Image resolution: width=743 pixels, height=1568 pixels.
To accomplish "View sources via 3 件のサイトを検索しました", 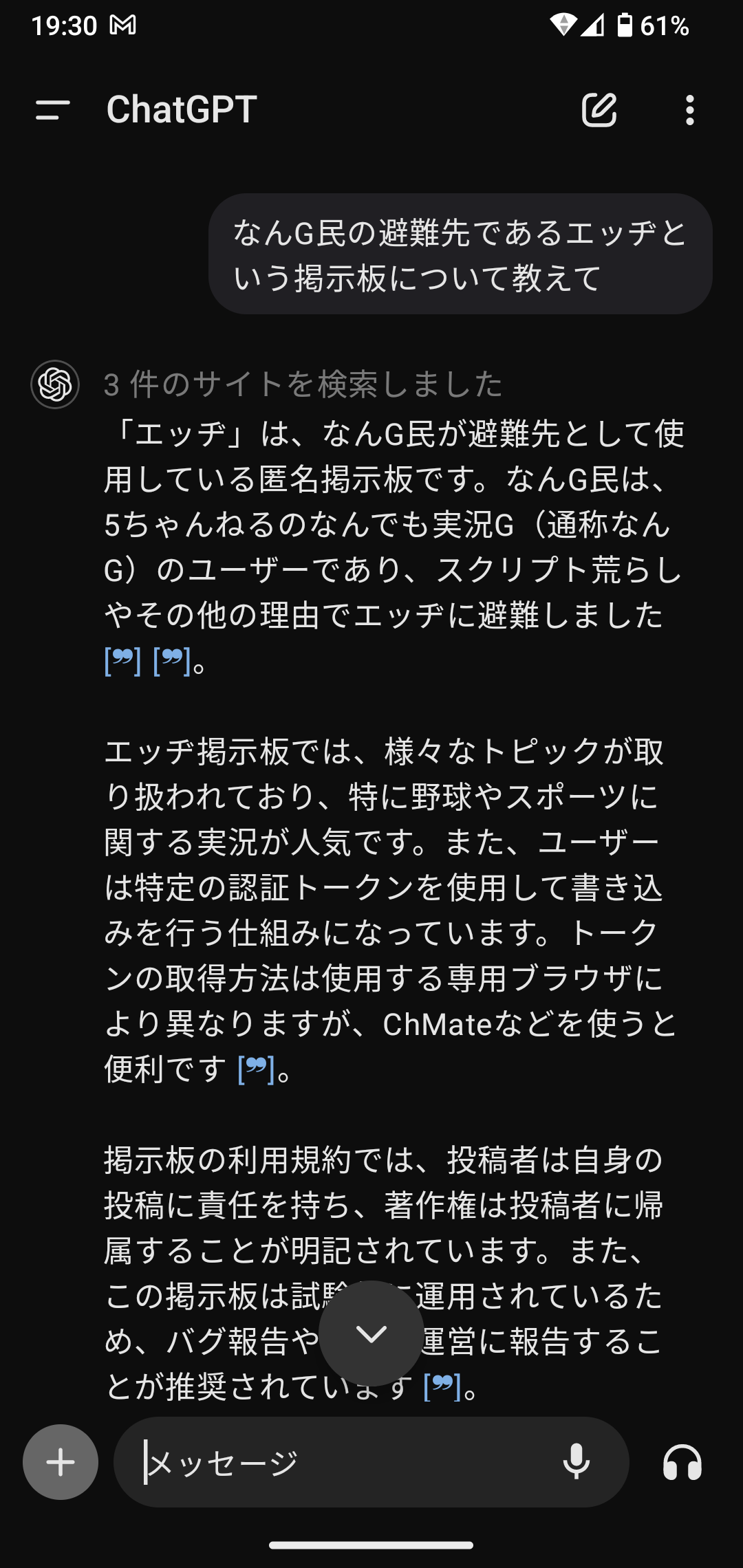I will 303,384.
